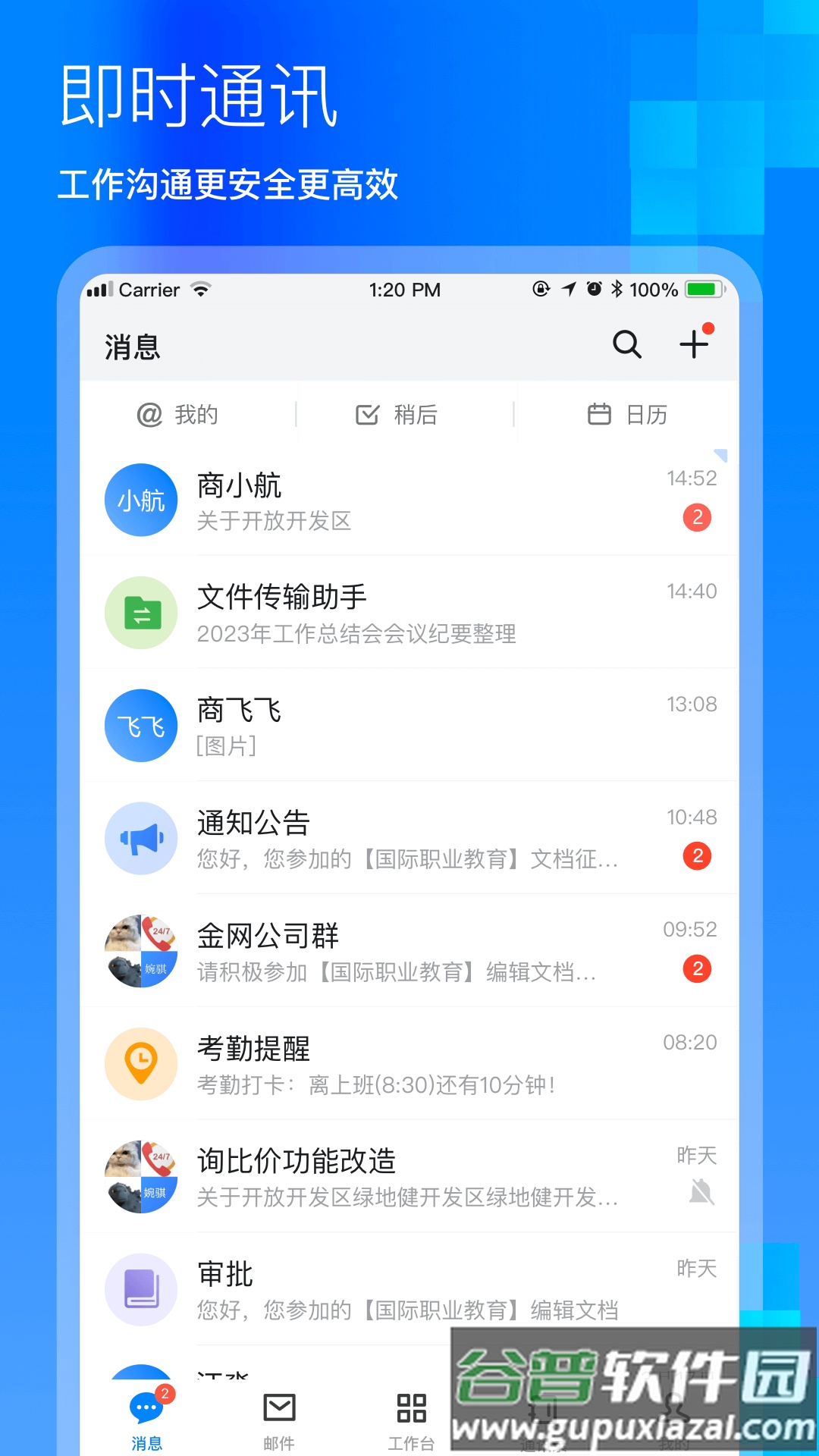Tap the plus icon to create new chat
The width and height of the screenshot is (819, 1456).
(x=695, y=345)
